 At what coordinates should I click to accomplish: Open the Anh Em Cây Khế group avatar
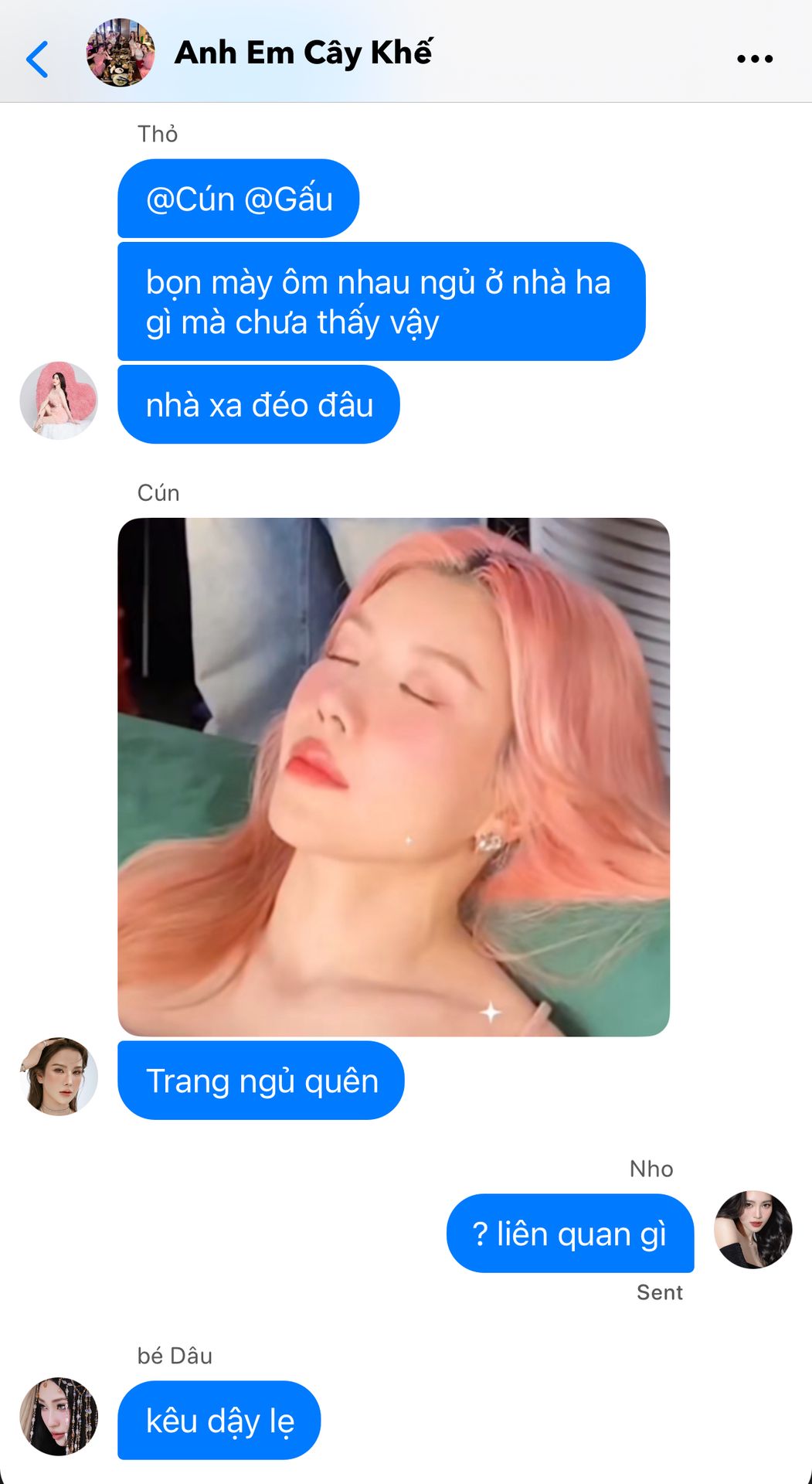[x=121, y=53]
